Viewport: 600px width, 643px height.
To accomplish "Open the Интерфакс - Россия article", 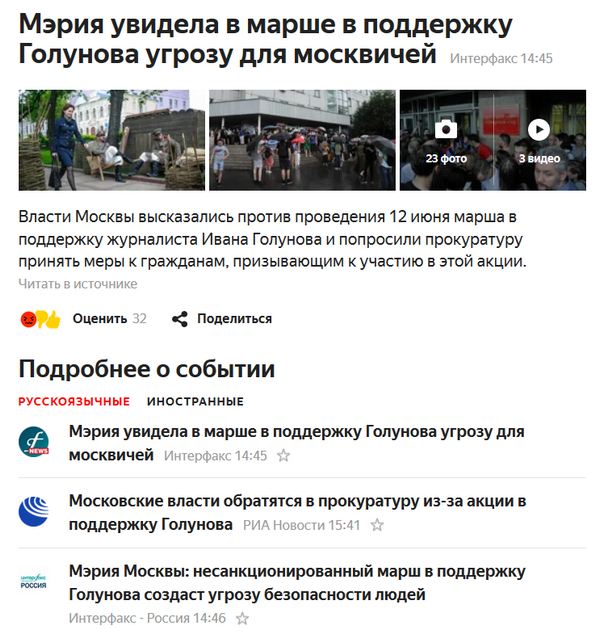I will click(x=296, y=570).
